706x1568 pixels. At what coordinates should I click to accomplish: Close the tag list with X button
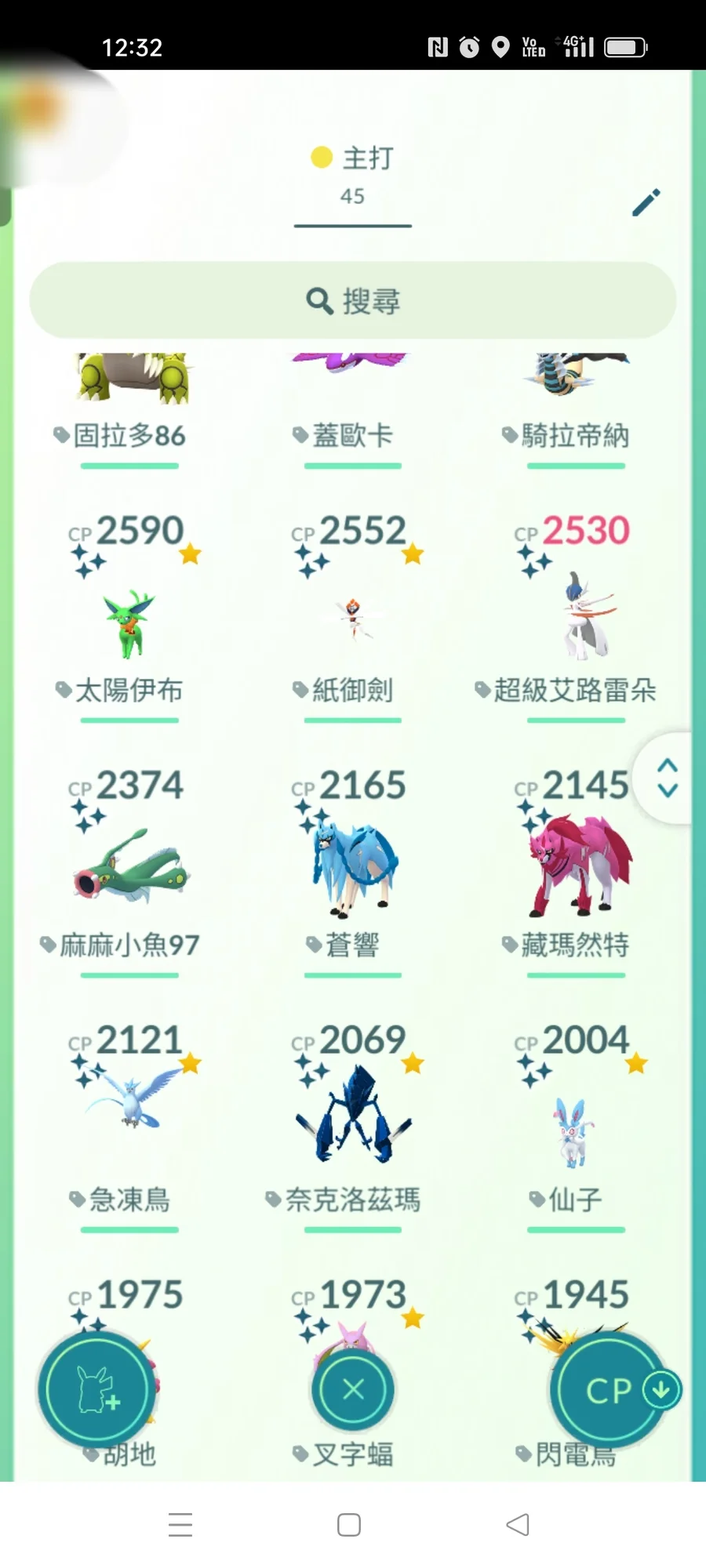pos(353,1389)
